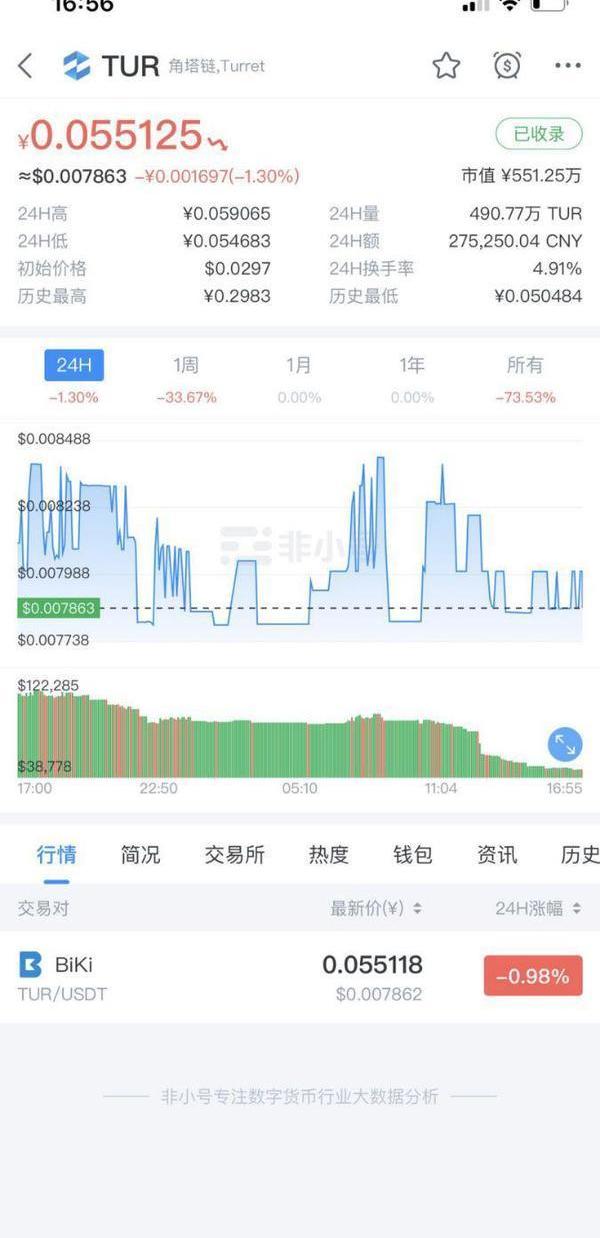Switch to the 资讯 tab
Screen dimensions: 600x1238
click(x=497, y=854)
